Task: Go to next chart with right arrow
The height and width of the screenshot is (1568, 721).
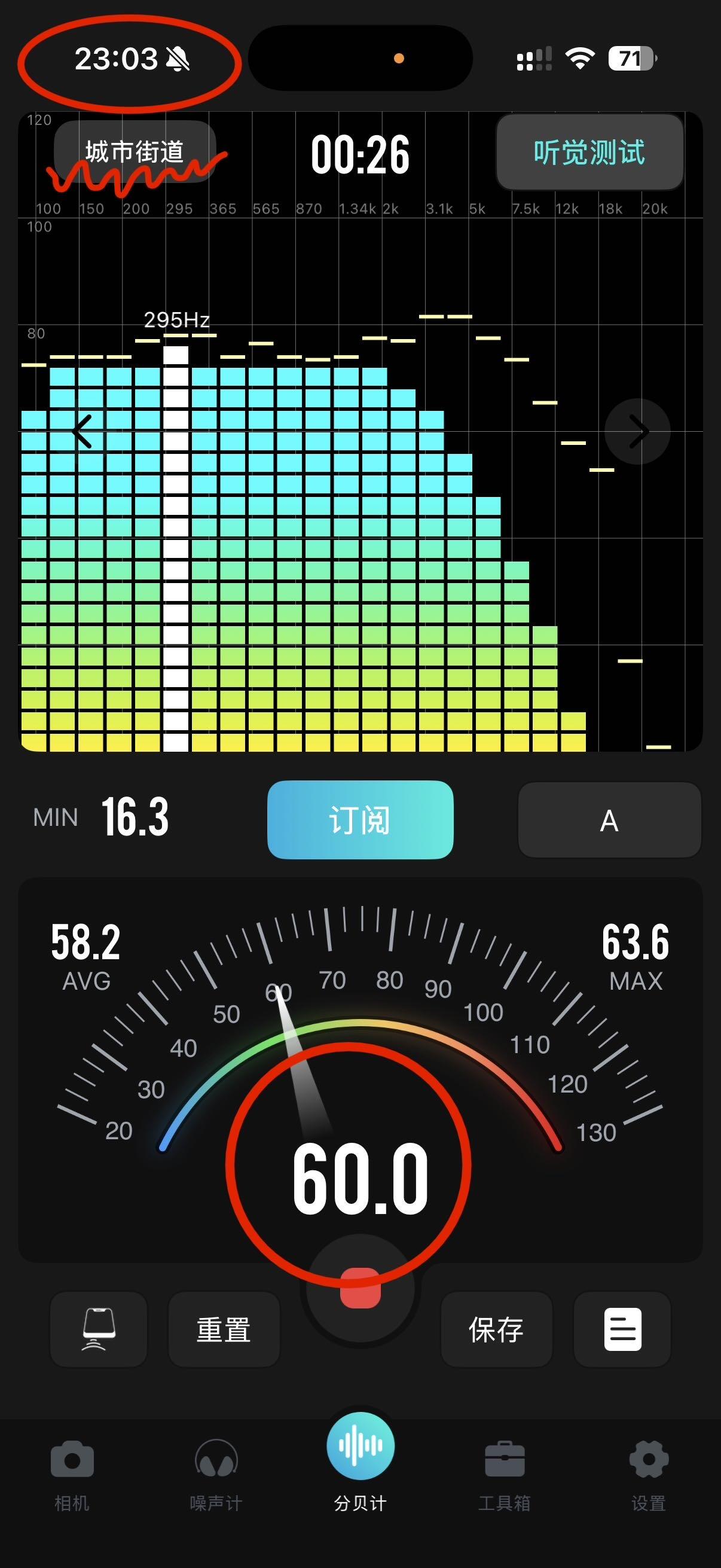Action: point(637,432)
